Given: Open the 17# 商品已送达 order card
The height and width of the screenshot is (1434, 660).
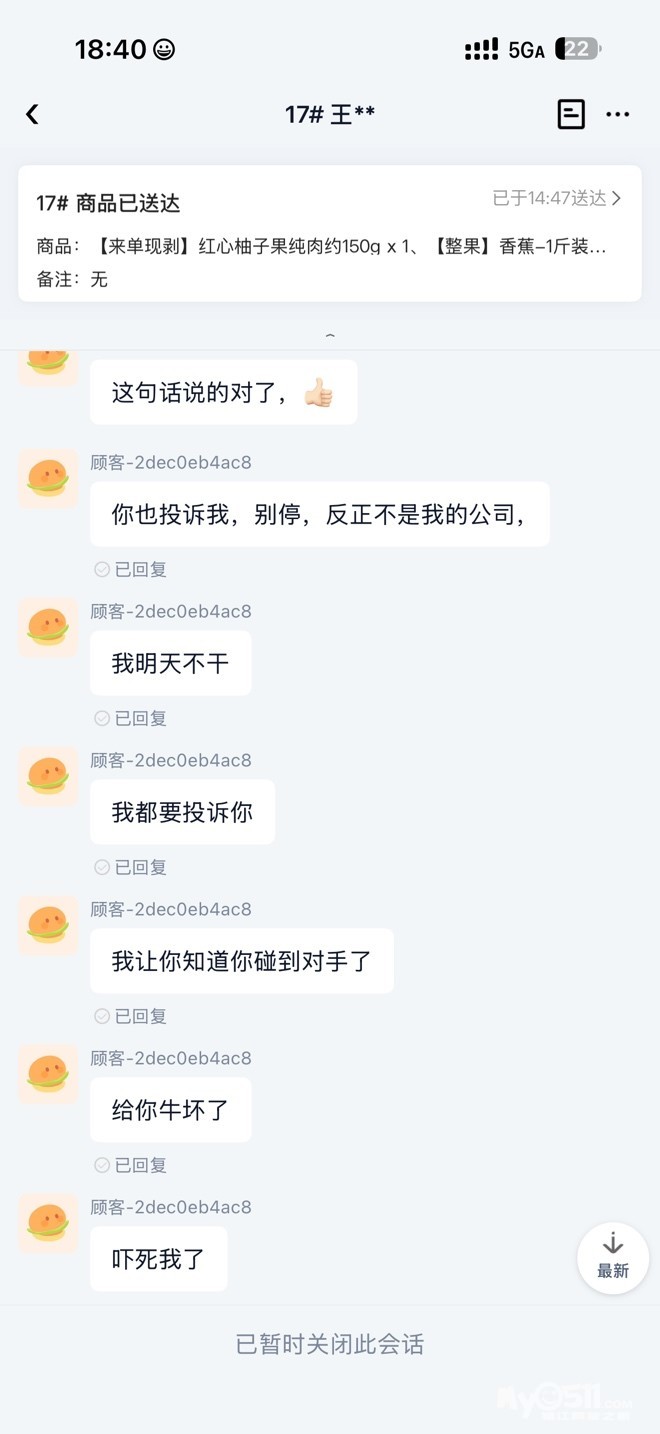Looking at the screenshot, I should 329,233.
